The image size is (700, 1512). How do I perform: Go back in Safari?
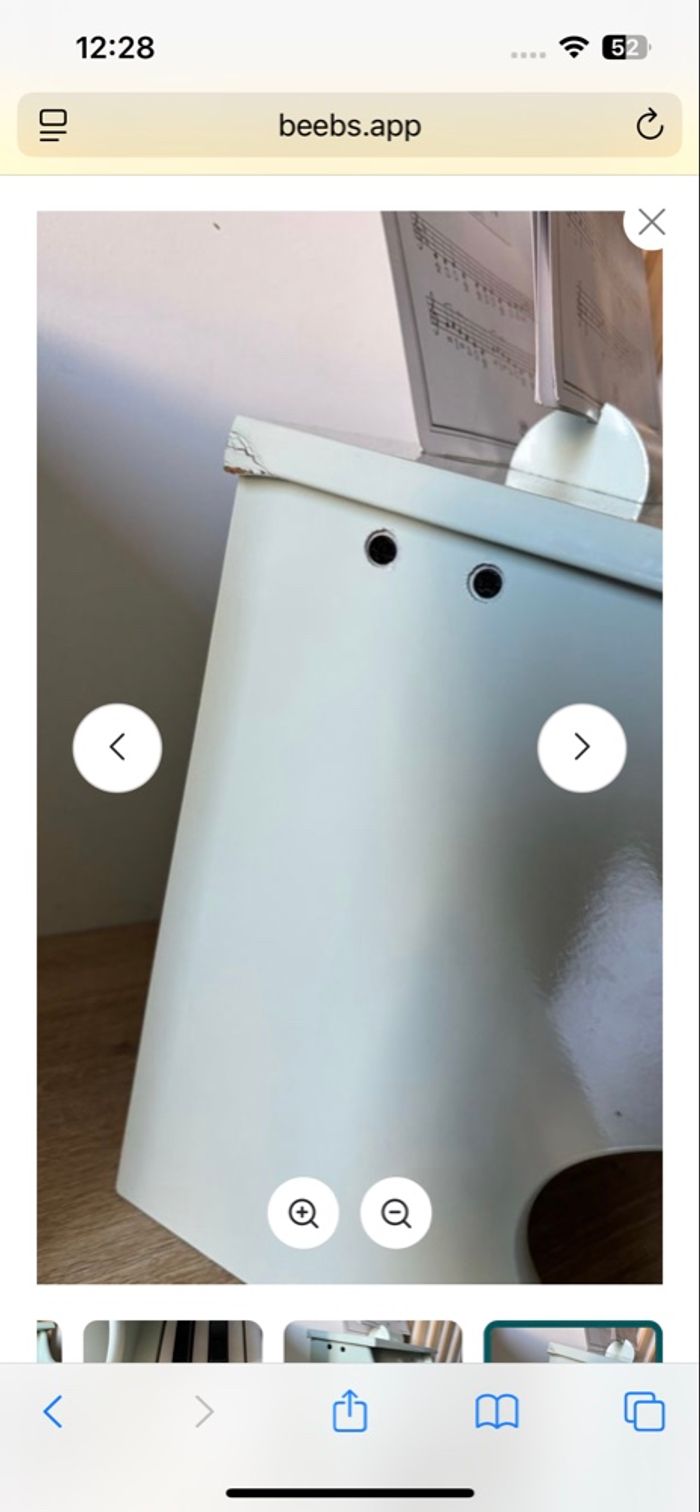click(x=53, y=1411)
